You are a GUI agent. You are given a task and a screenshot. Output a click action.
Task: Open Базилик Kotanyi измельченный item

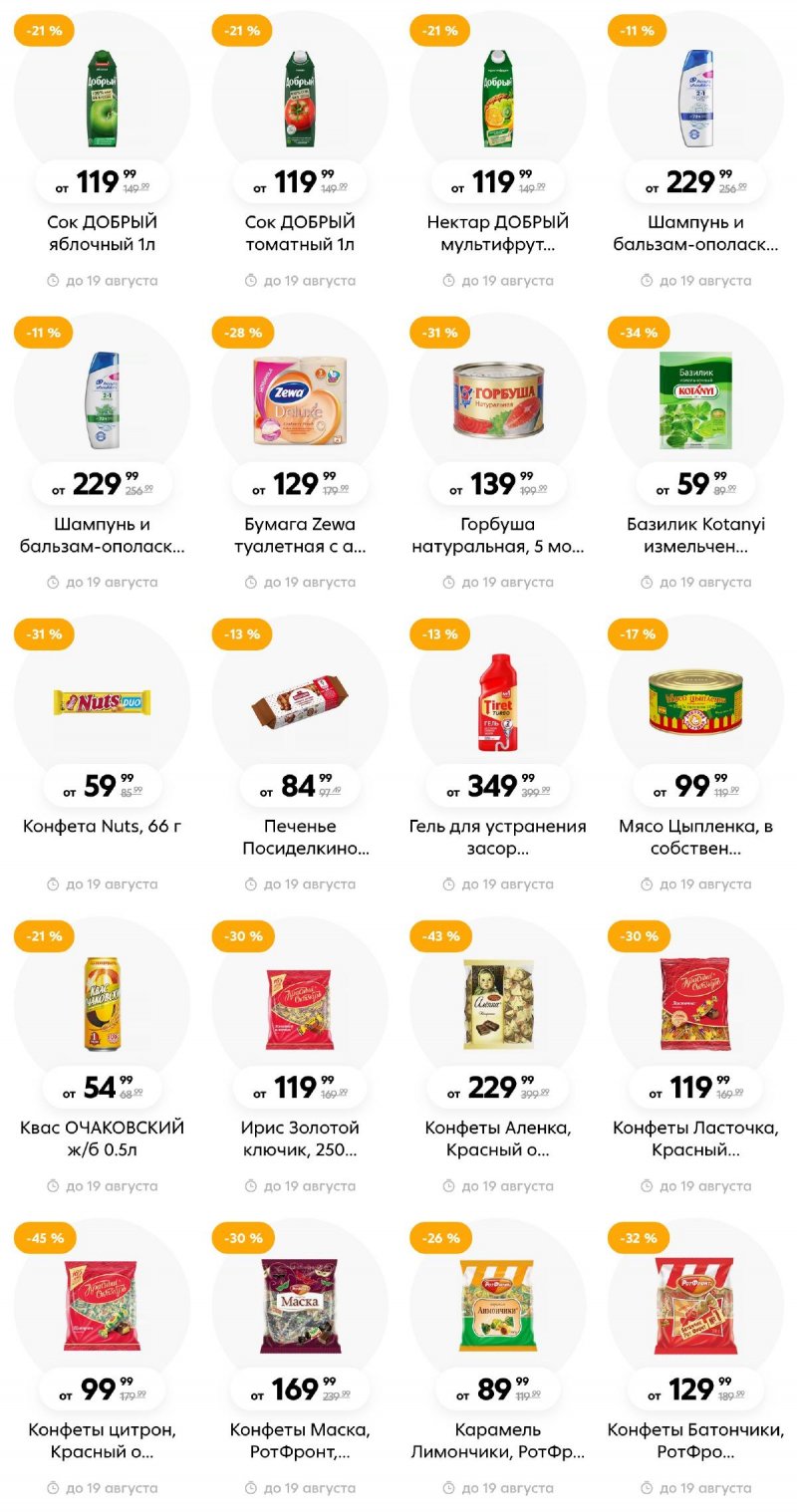pos(695,398)
